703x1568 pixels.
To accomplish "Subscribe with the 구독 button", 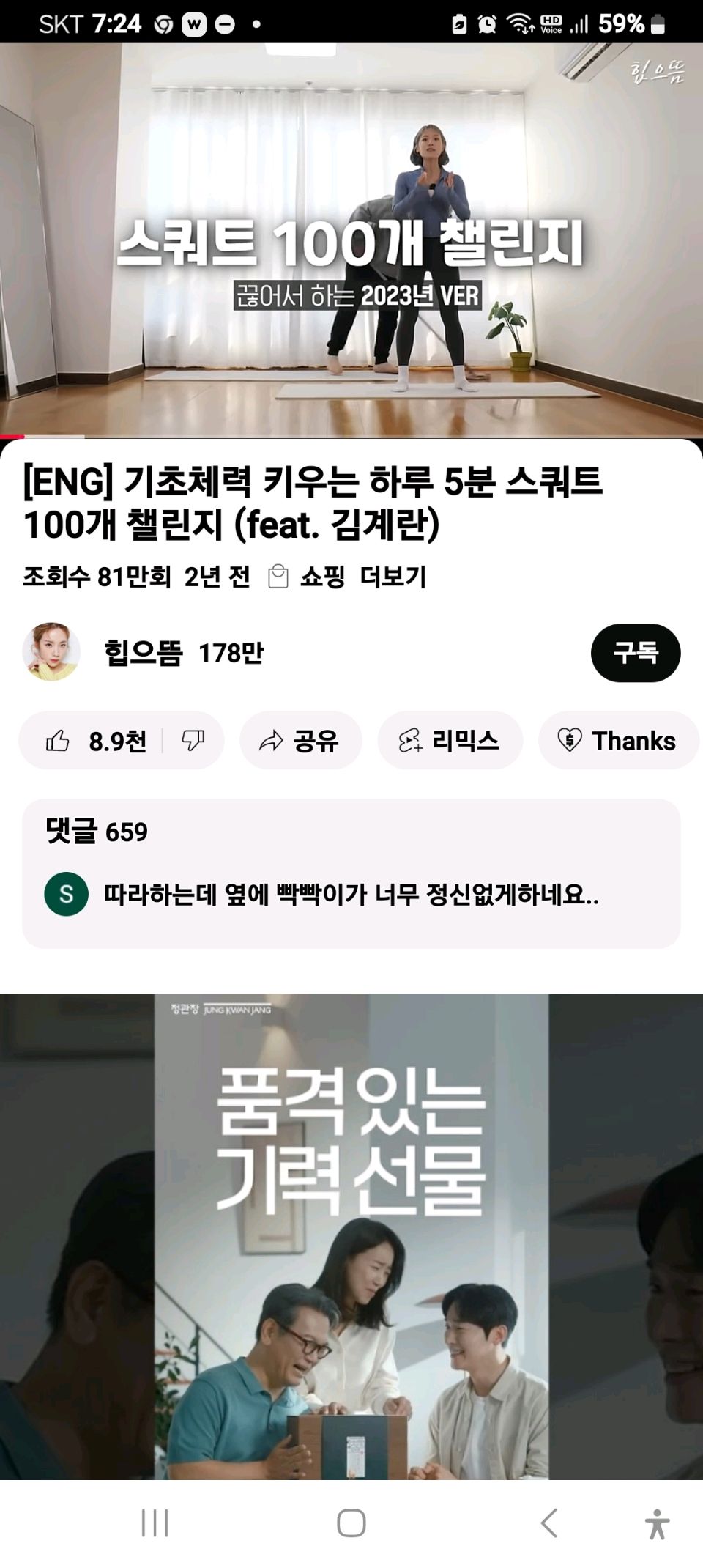I will [x=635, y=652].
